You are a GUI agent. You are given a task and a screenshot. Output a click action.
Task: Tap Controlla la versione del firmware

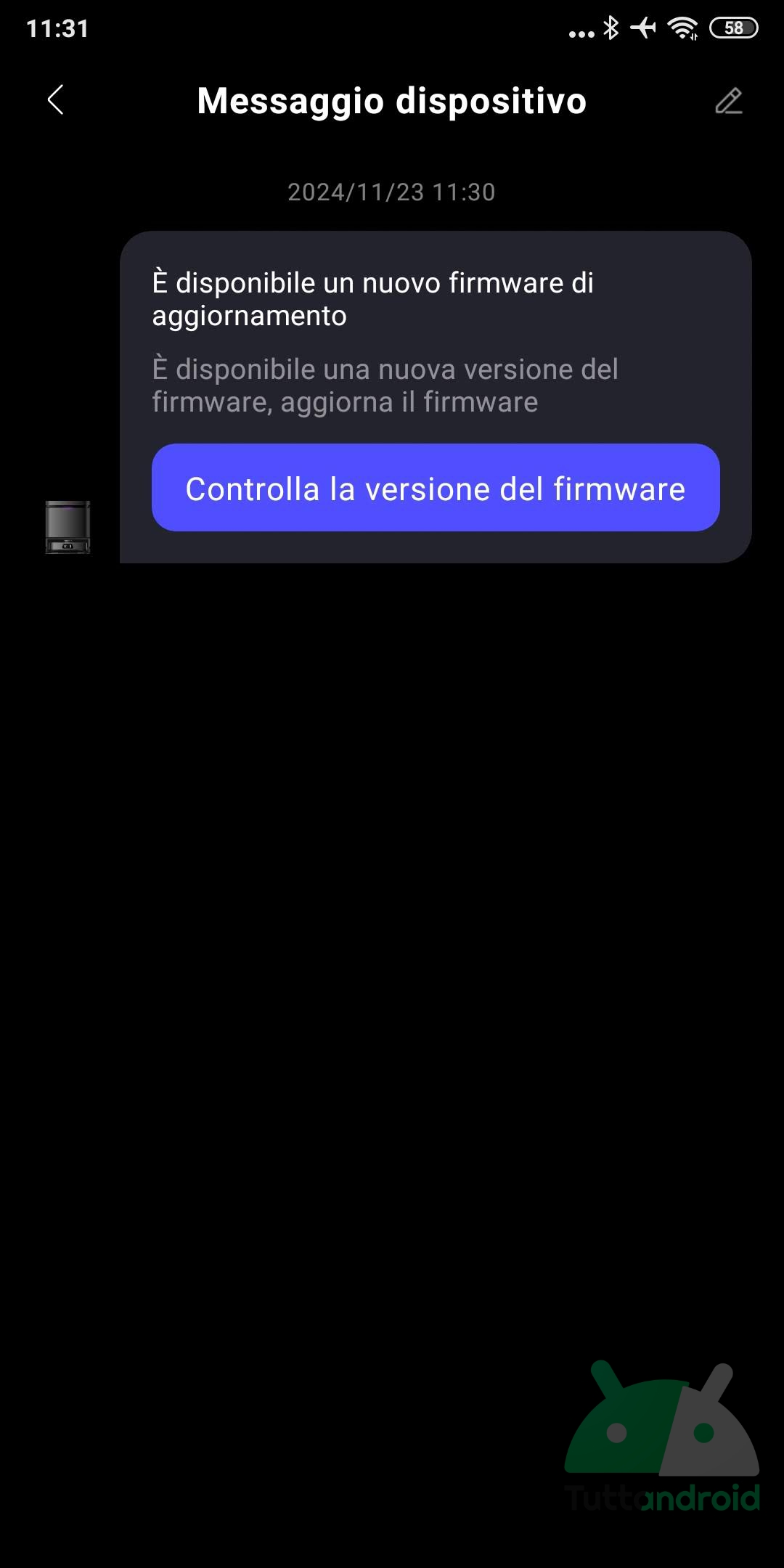click(x=436, y=488)
